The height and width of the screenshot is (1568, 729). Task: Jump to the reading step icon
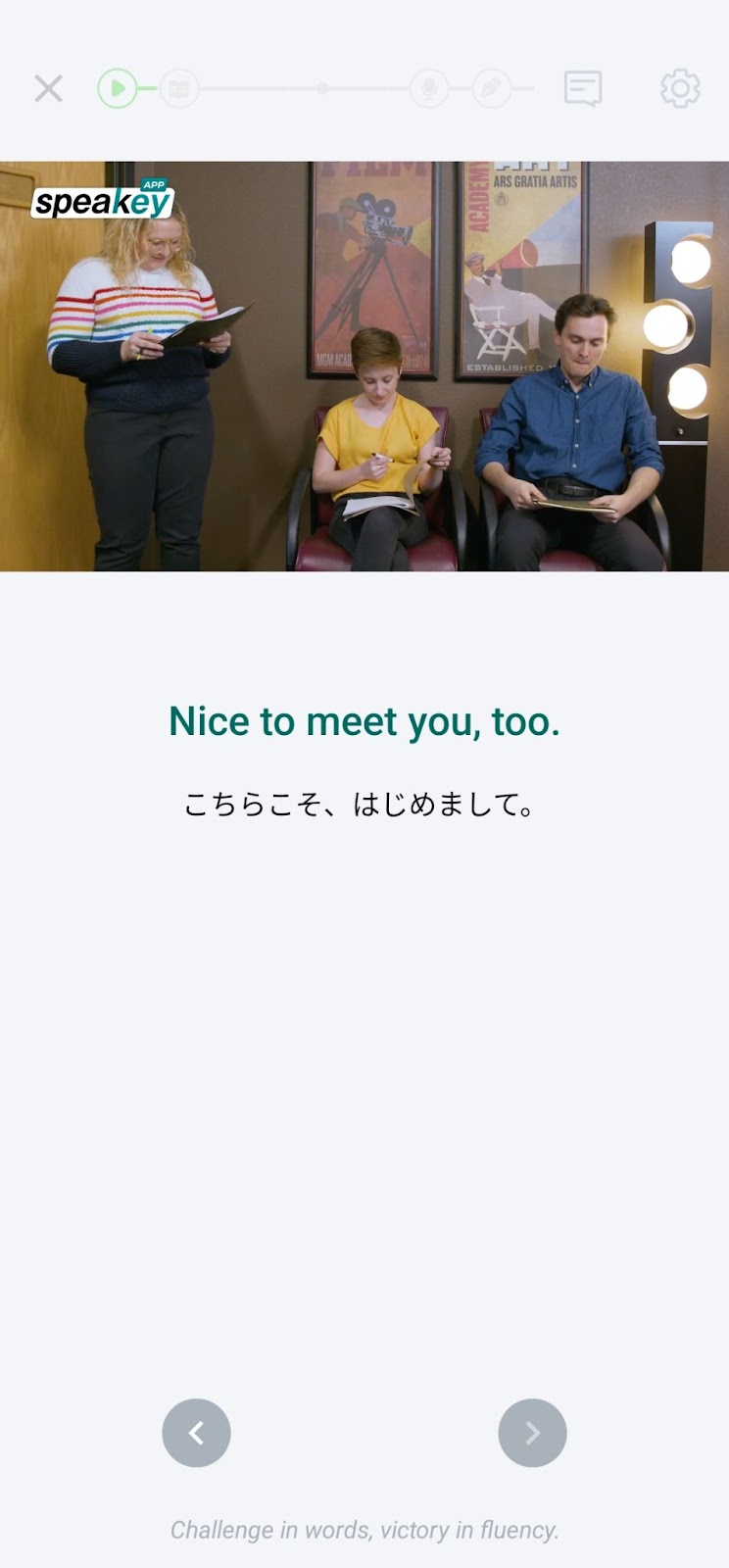coord(179,89)
